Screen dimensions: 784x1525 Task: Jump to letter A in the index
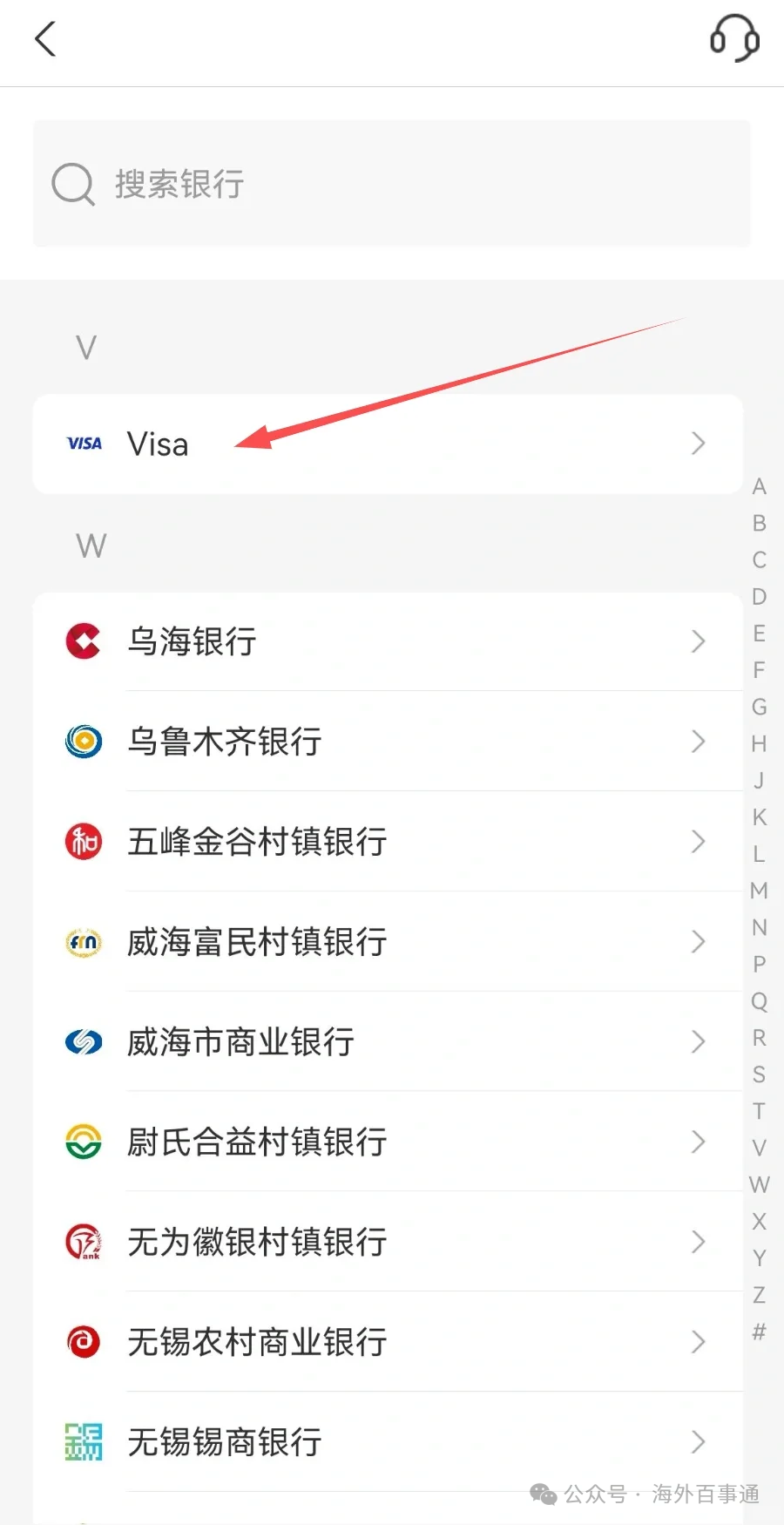coord(760,487)
